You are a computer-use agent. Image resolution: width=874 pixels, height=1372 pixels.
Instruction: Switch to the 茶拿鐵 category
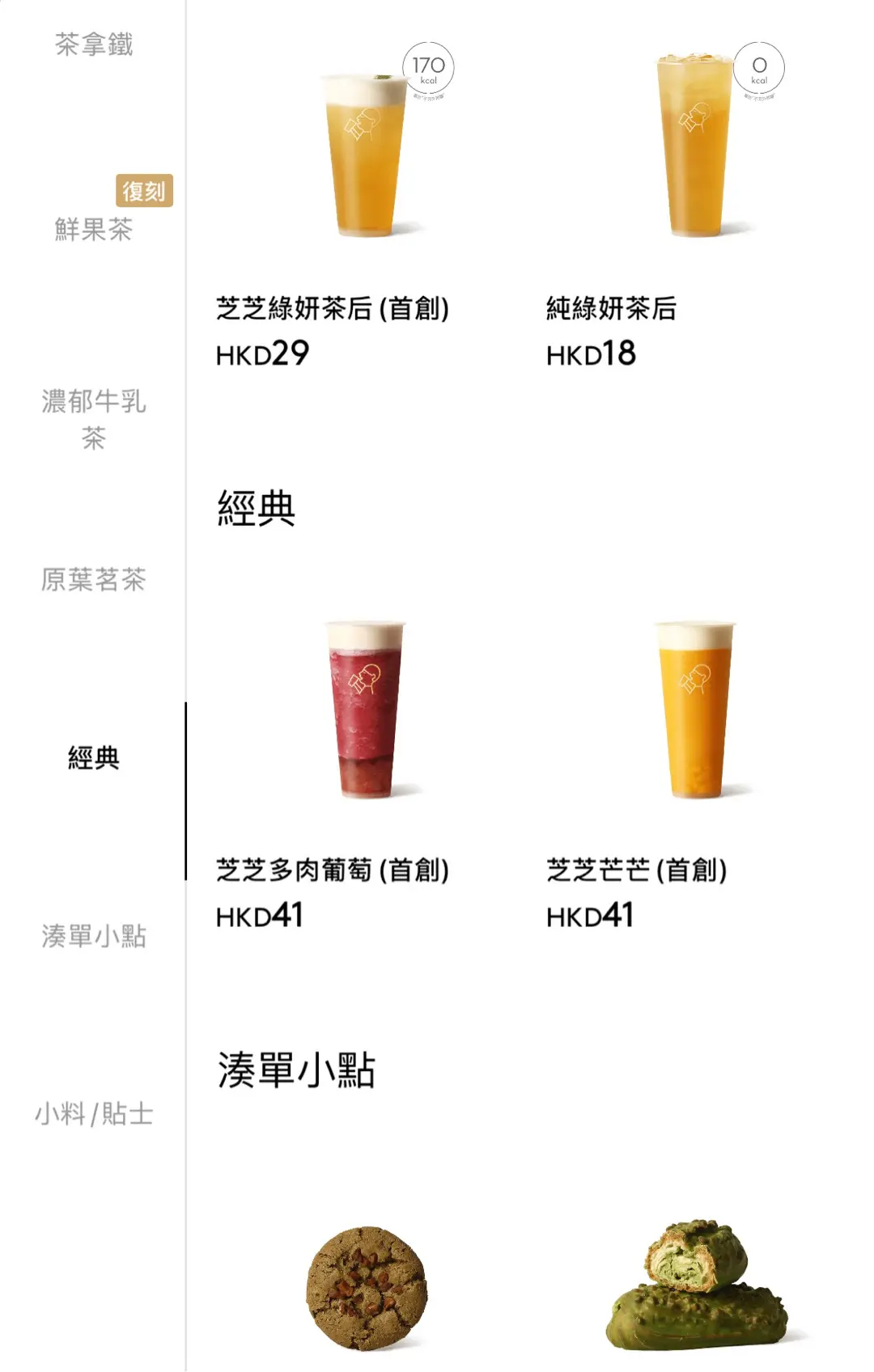pos(93,44)
